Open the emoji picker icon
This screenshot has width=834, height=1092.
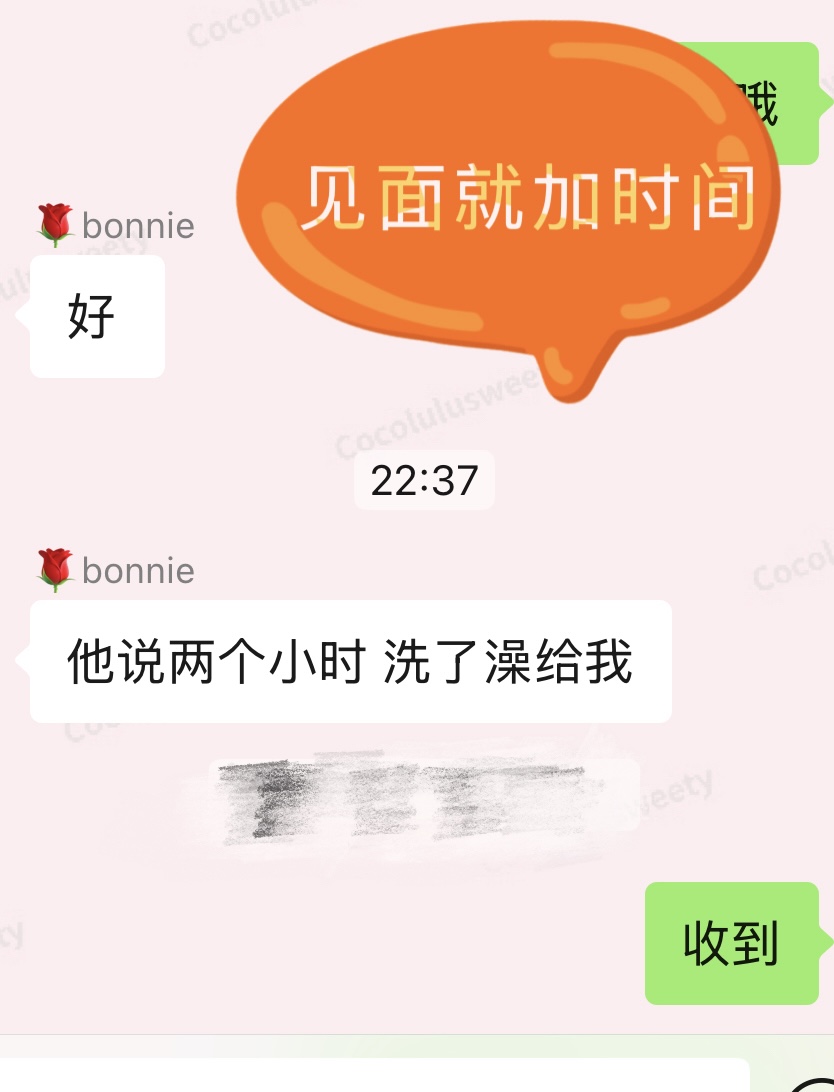(812, 1084)
